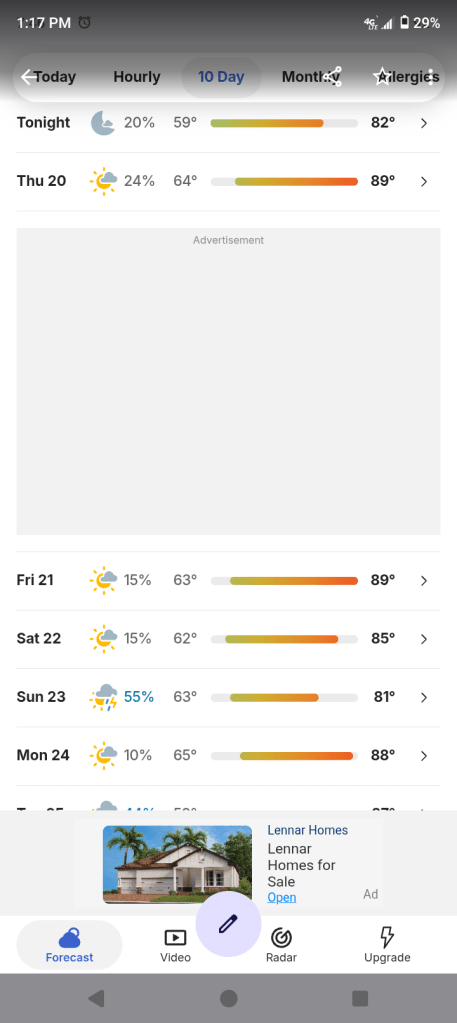457x1023 pixels.
Task: Expand Tonight's forecast details
Action: [x=228, y=123]
